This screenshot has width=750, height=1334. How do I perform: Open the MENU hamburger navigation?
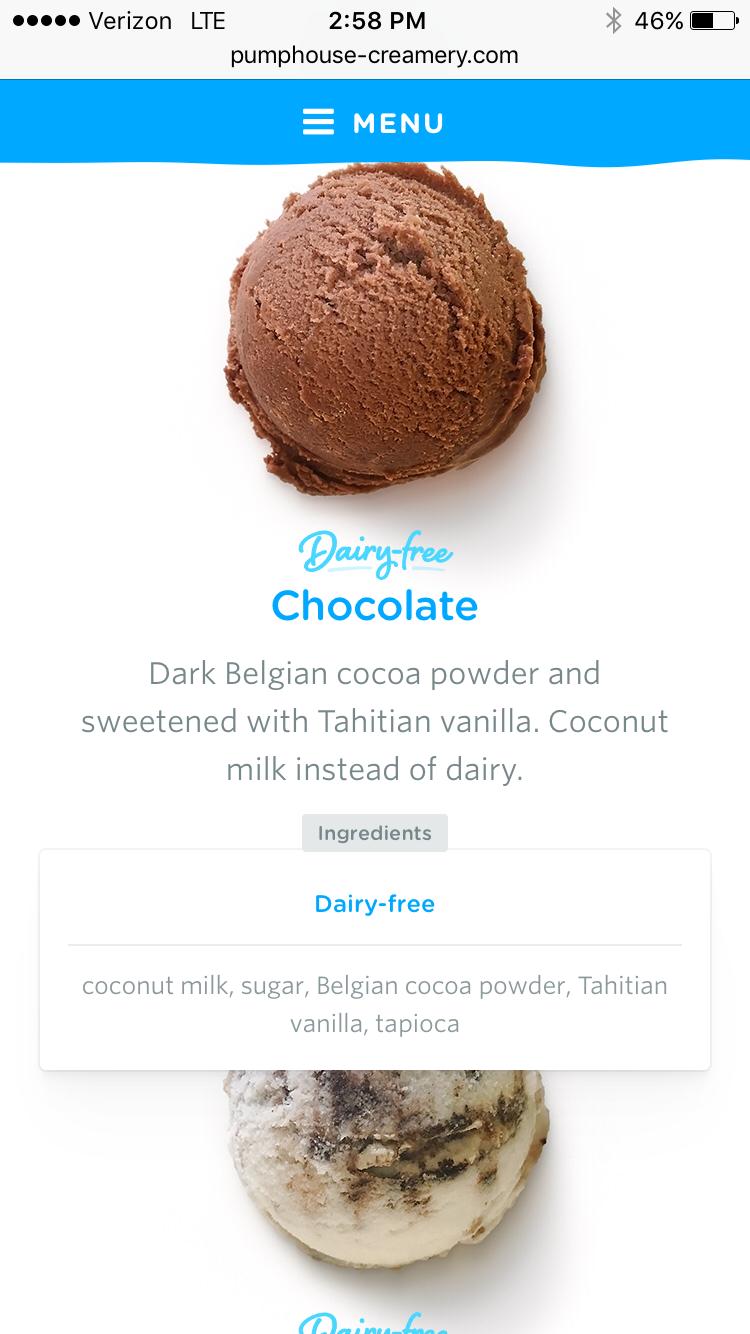373,123
